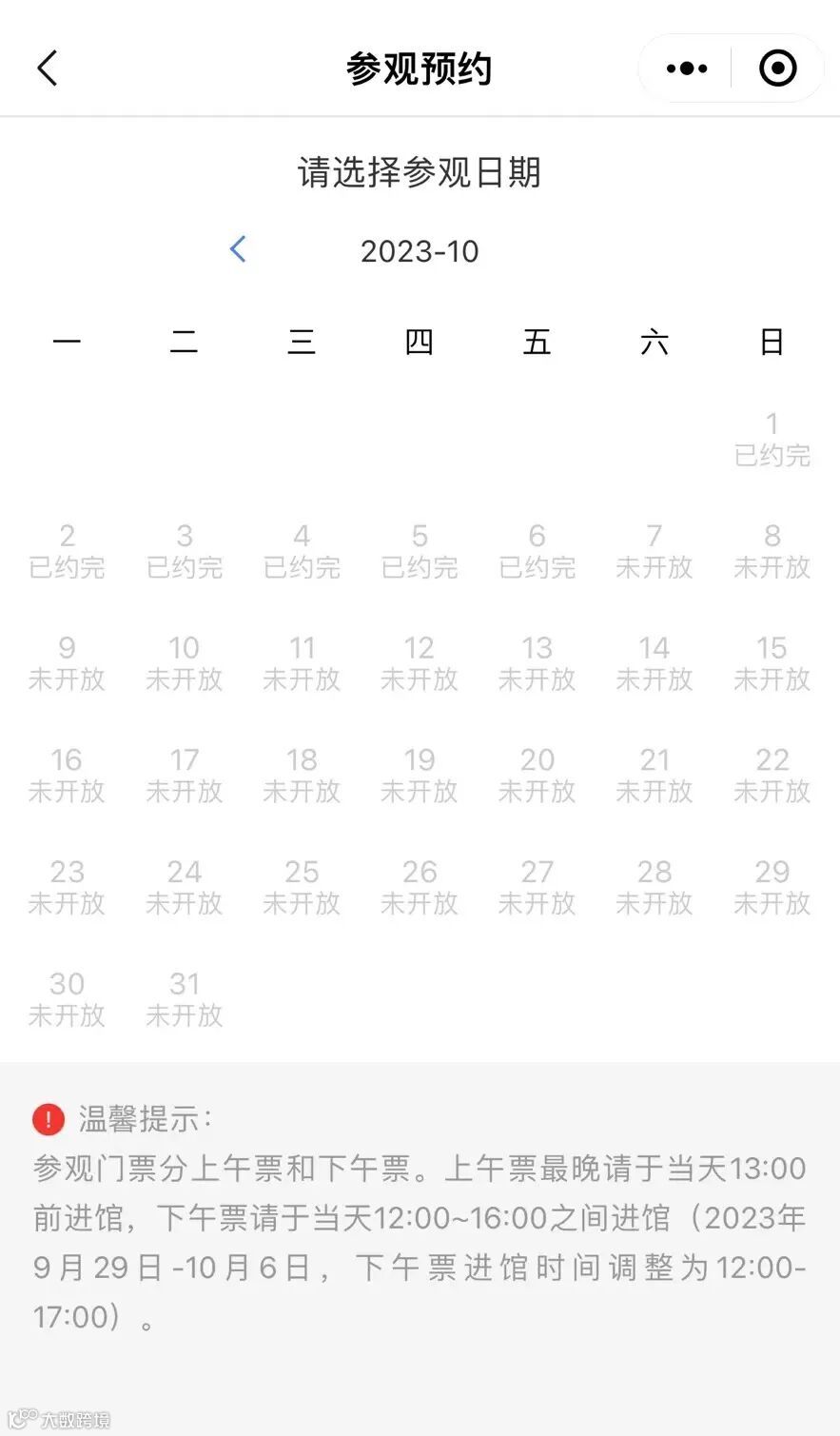Viewport: 840px width, 1436px height.
Task: Open the mini program more-options menu
Action: pyautogui.click(x=687, y=69)
